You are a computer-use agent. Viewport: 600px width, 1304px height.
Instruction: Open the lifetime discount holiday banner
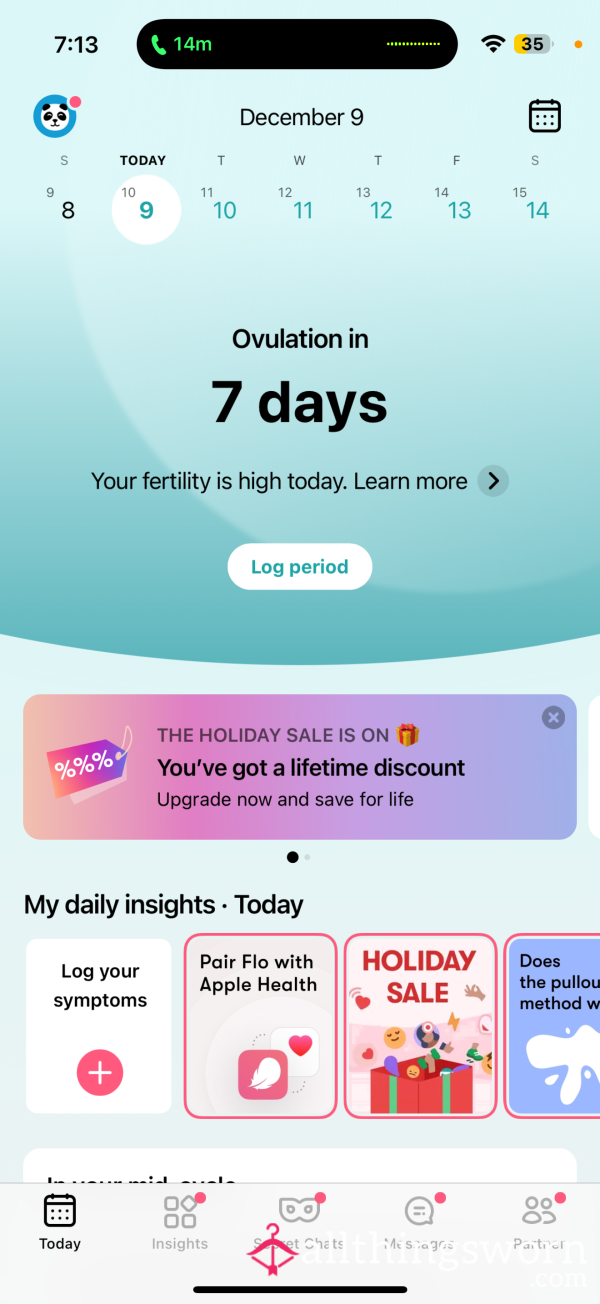[x=300, y=767]
